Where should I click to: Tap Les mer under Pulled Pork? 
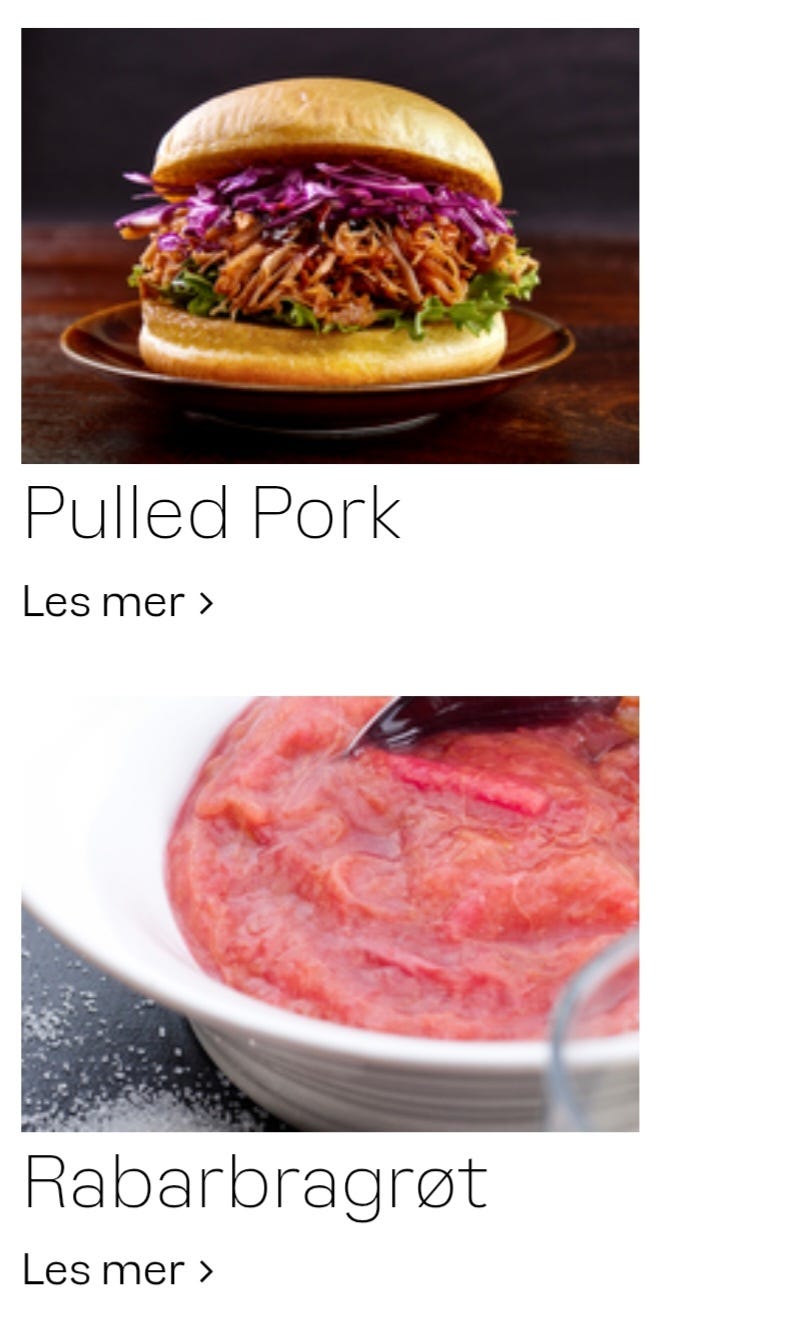pyautogui.click(x=118, y=602)
